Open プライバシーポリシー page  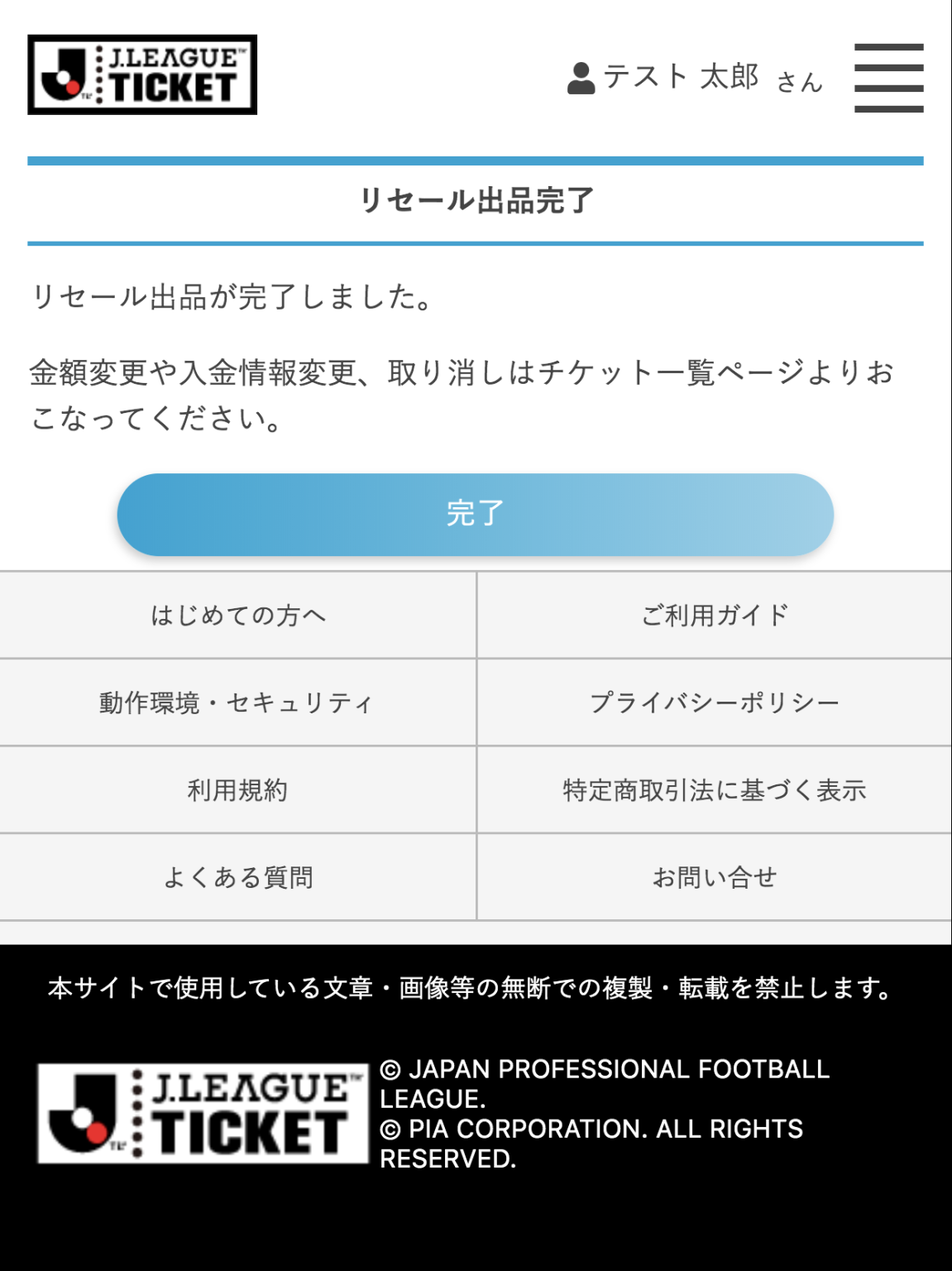pyautogui.click(x=715, y=703)
